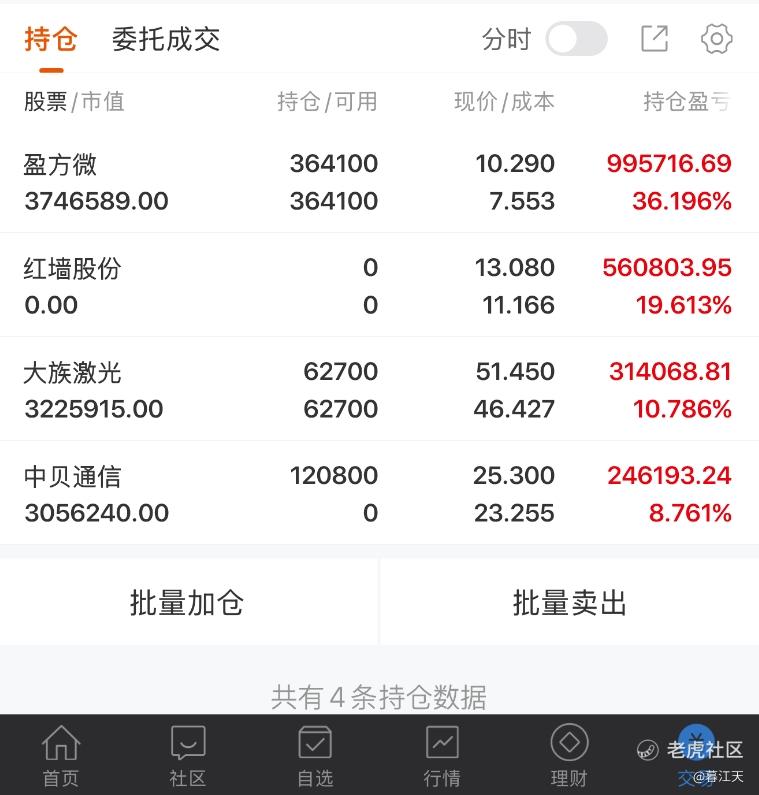Go to the 首页 tab
This screenshot has height=795, width=759.
(x=60, y=756)
